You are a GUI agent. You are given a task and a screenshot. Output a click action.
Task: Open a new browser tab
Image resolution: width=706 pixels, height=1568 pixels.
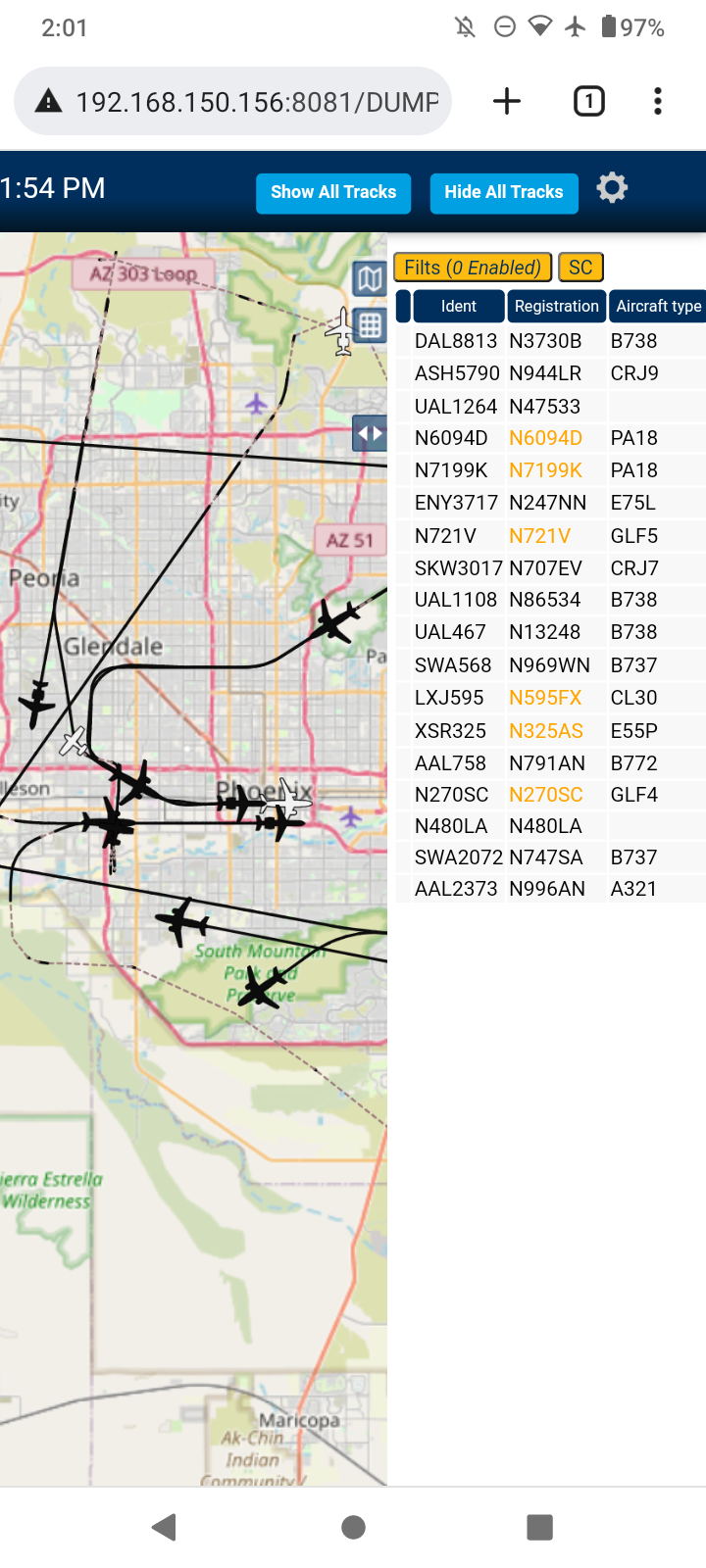[x=507, y=101]
